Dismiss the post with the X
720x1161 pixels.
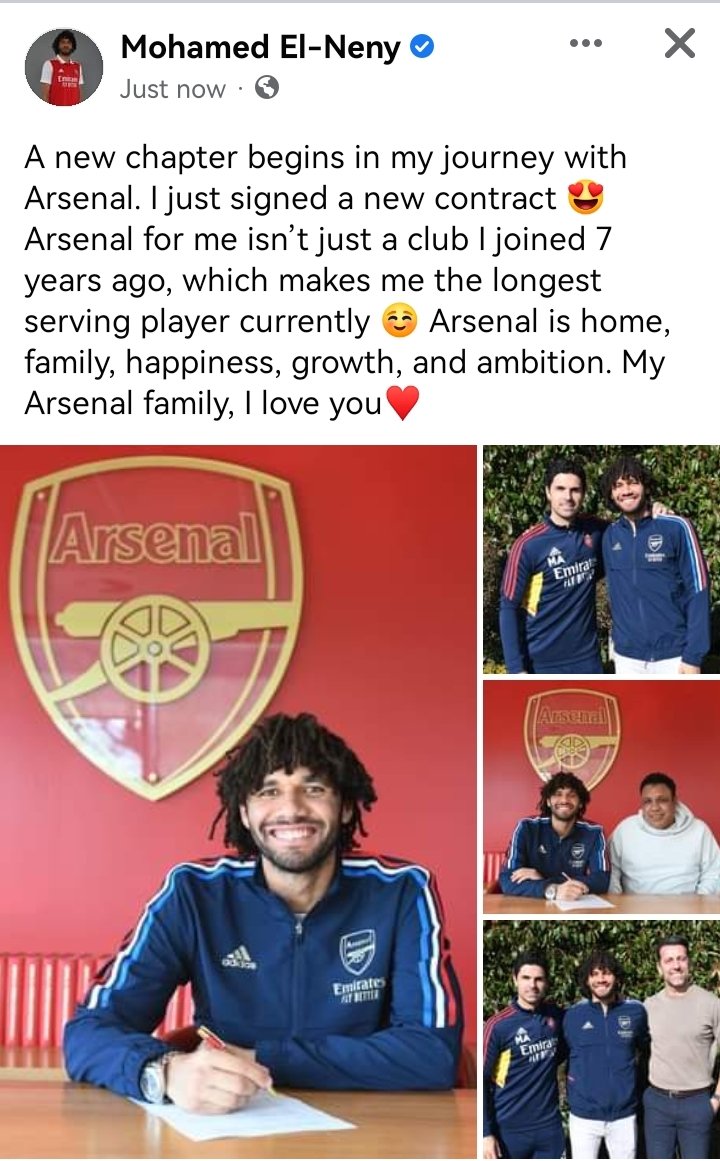(x=679, y=44)
